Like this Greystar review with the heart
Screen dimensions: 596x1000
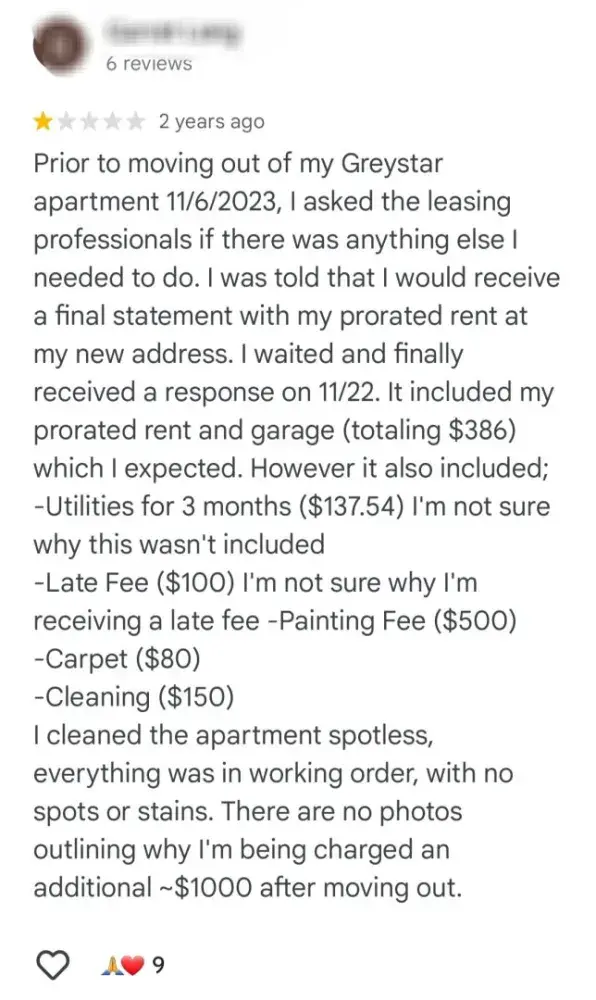[x=53, y=965]
